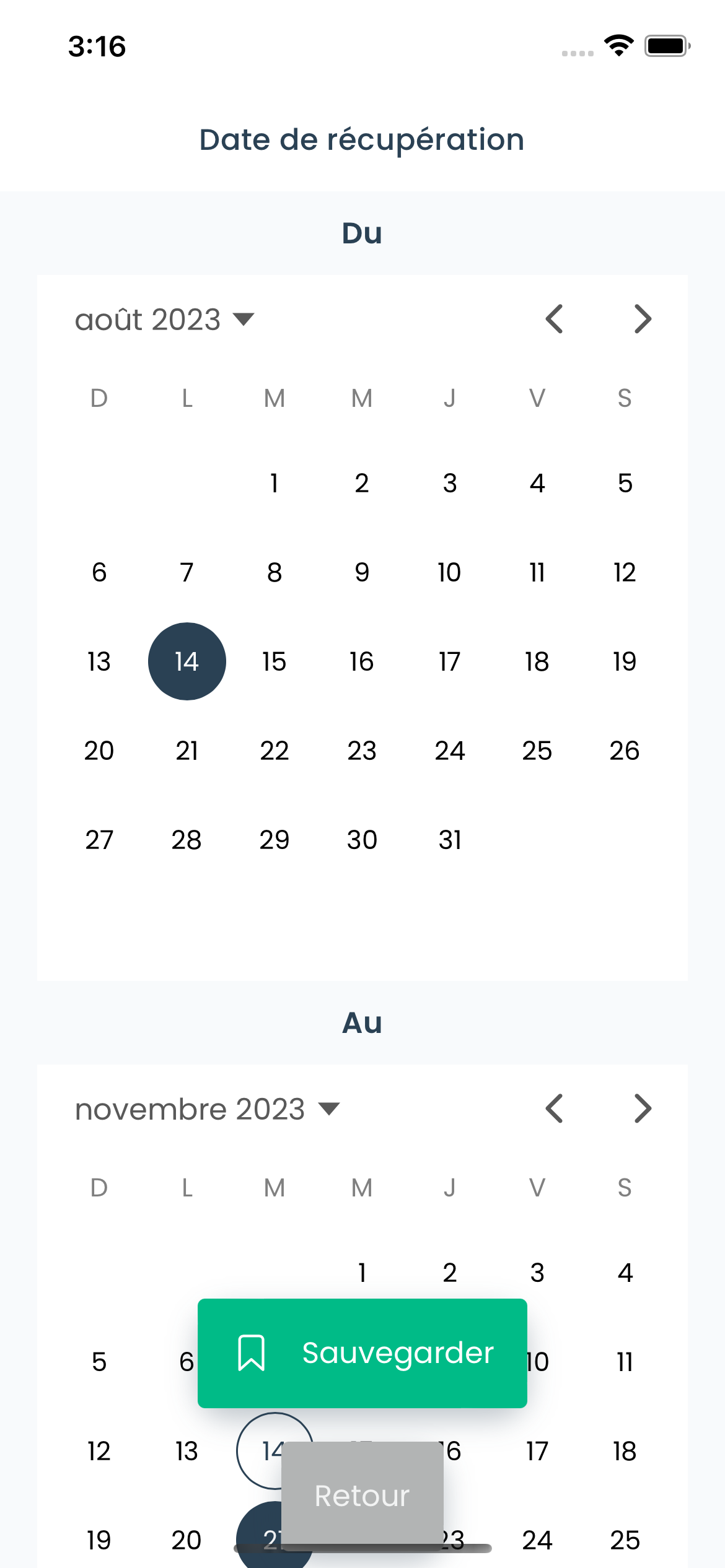725x1568 pixels.
Task: Open the novembre 2023 month dropdown
Action: pyautogui.click(x=208, y=1109)
